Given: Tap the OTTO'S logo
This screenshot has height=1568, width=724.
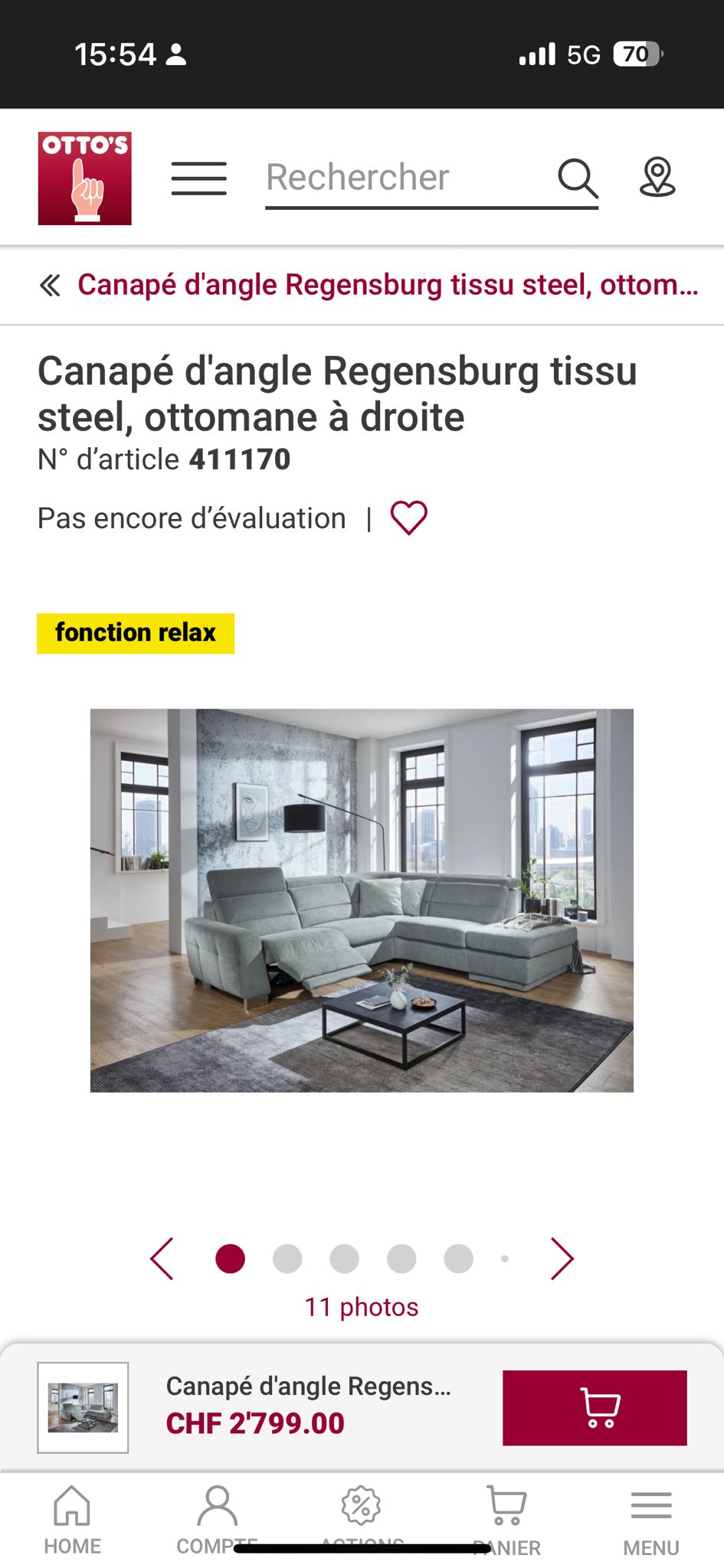Looking at the screenshot, I should coord(85,178).
